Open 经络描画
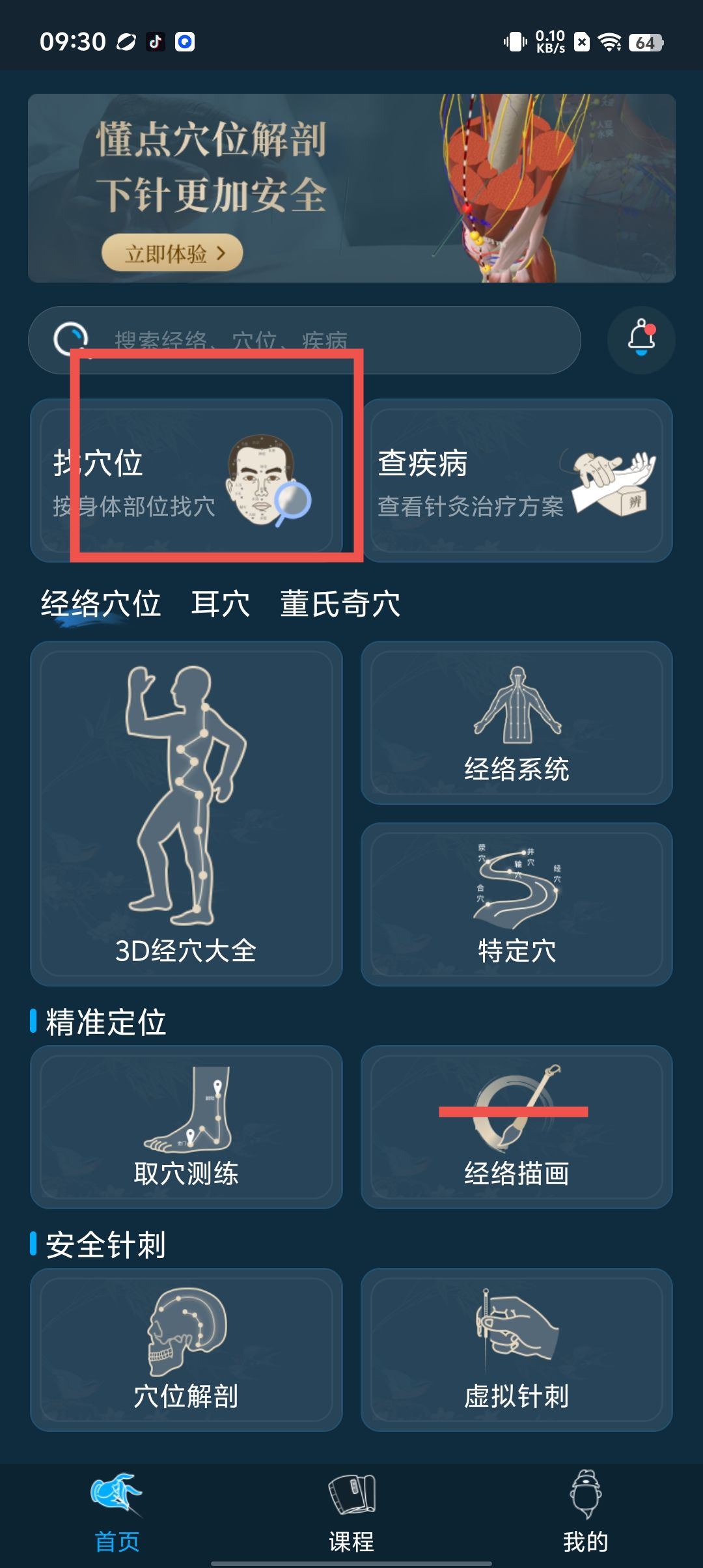 [517, 1127]
